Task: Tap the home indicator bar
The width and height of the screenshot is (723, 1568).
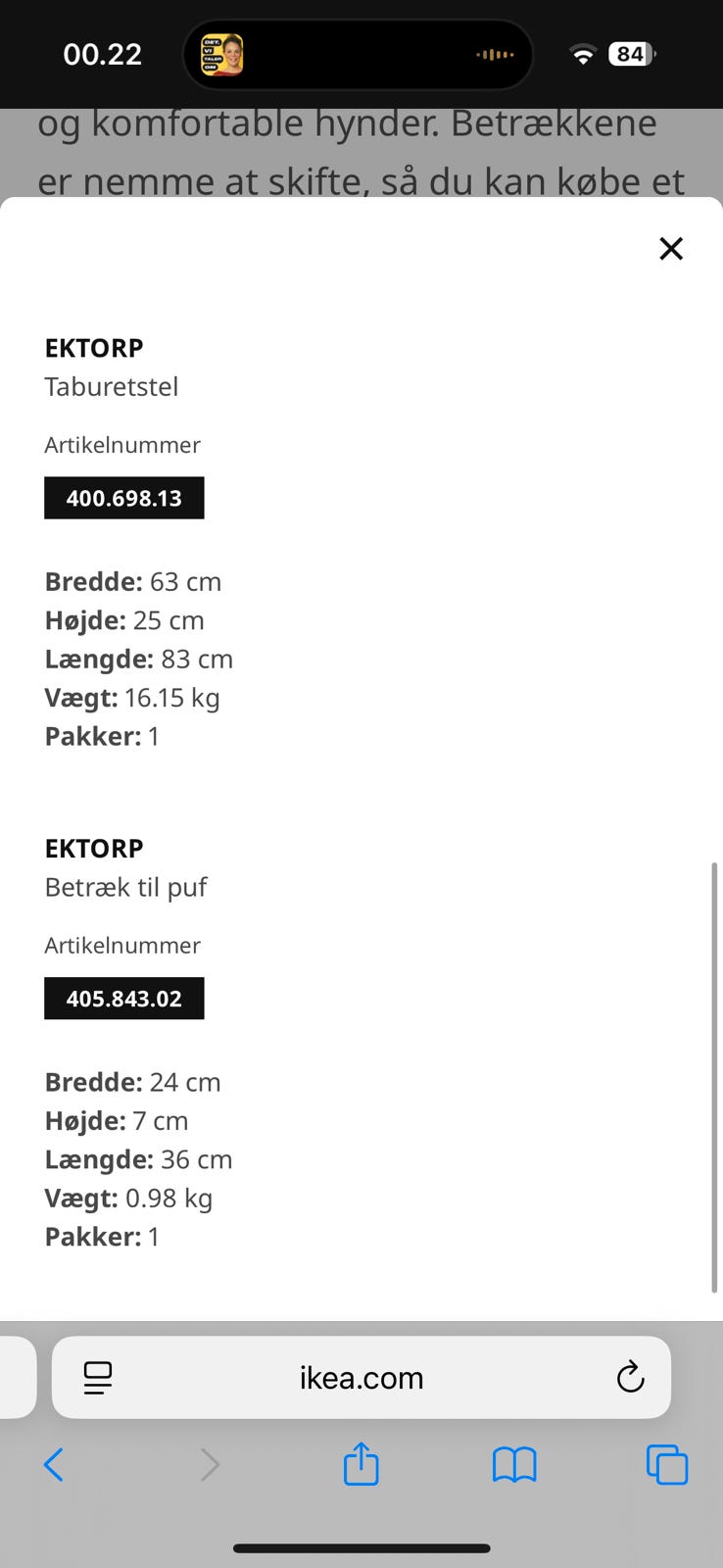Action: tap(361, 1520)
